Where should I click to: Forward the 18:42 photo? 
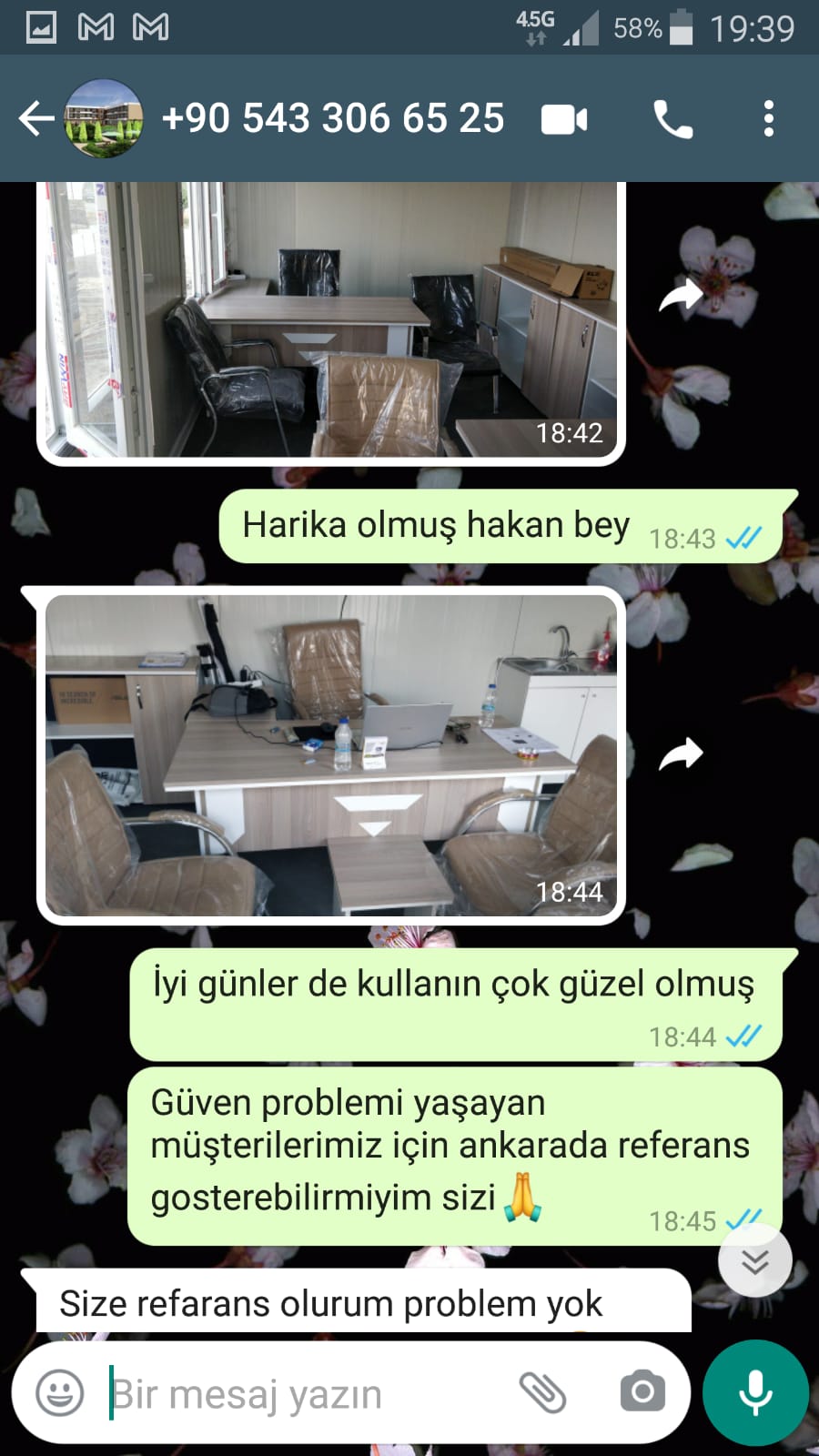click(x=681, y=295)
